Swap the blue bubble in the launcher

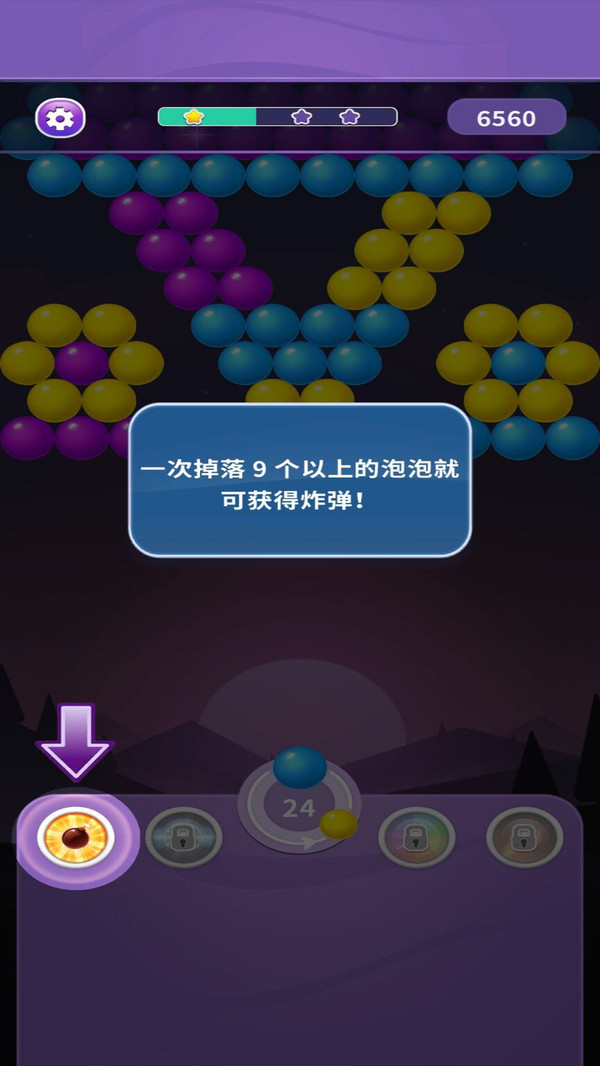(300, 768)
